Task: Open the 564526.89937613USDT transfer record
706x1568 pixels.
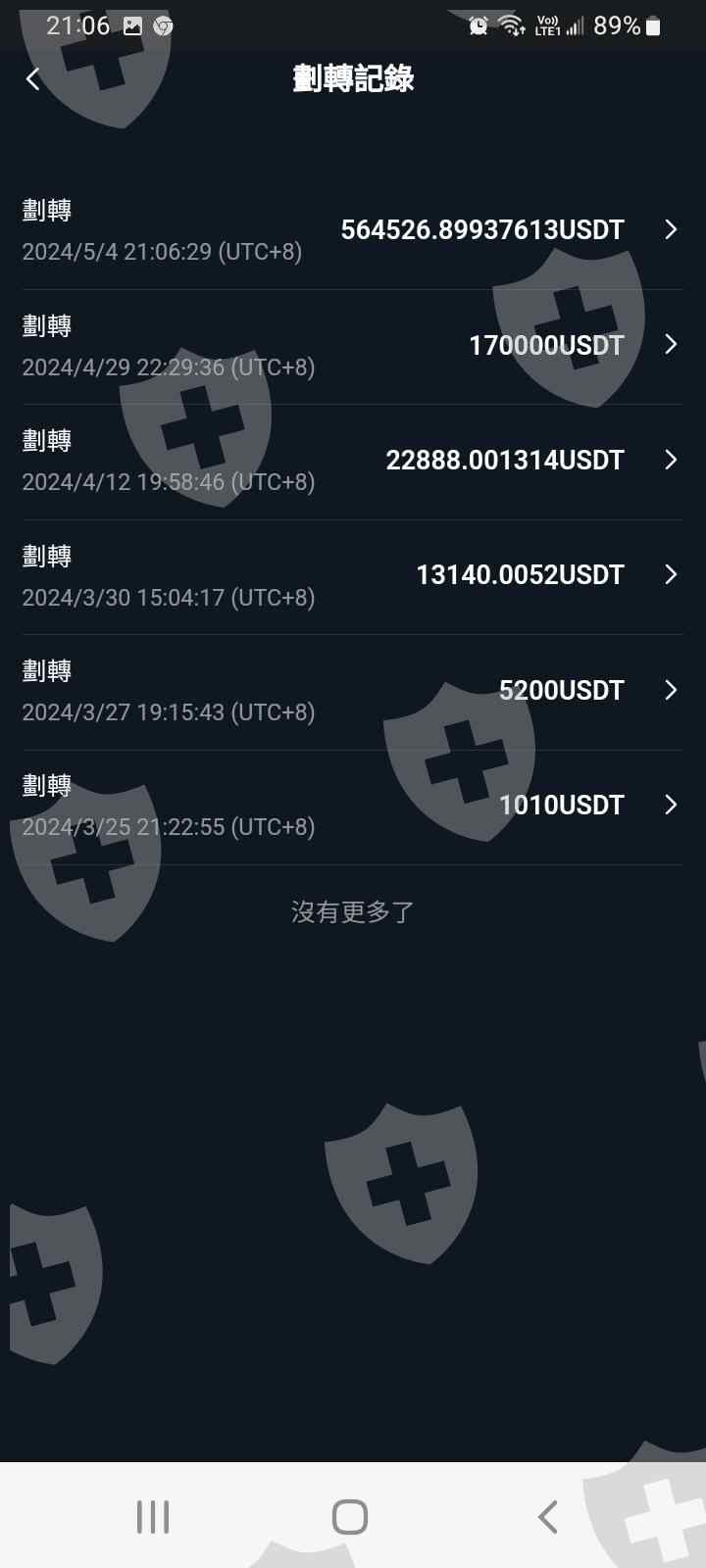Action: pyautogui.click(x=352, y=231)
